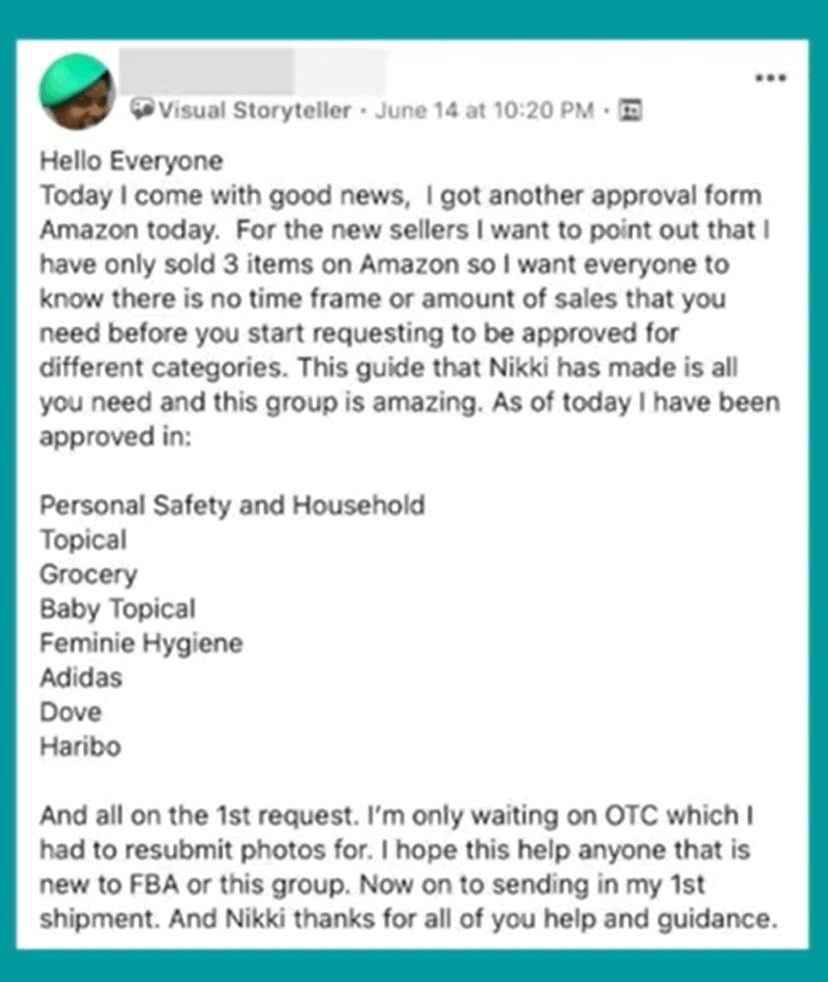
Task: Click the audience icon after the timestamp
Action: [x=630, y=110]
